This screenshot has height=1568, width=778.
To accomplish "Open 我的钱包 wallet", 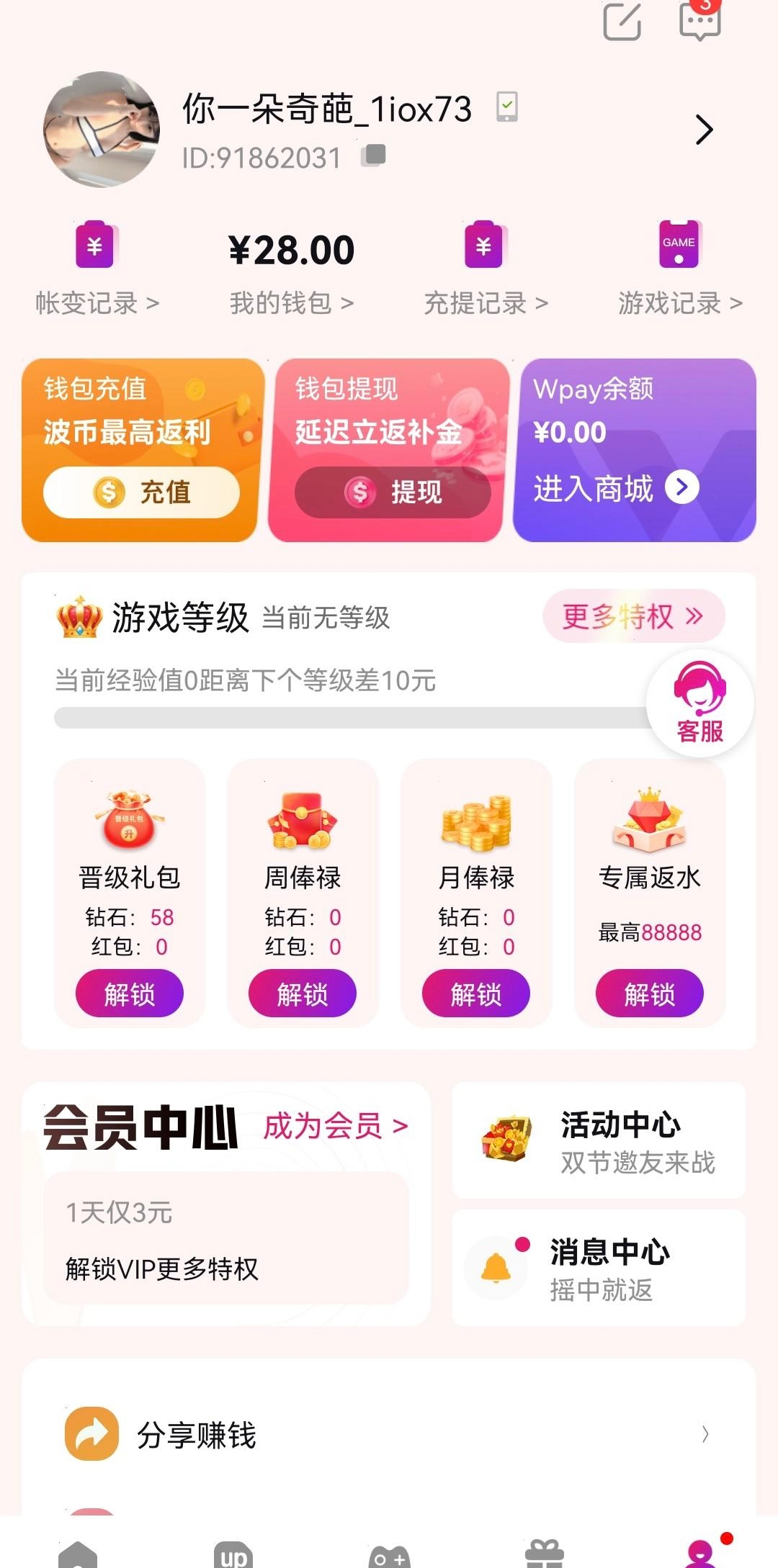I will [291, 303].
